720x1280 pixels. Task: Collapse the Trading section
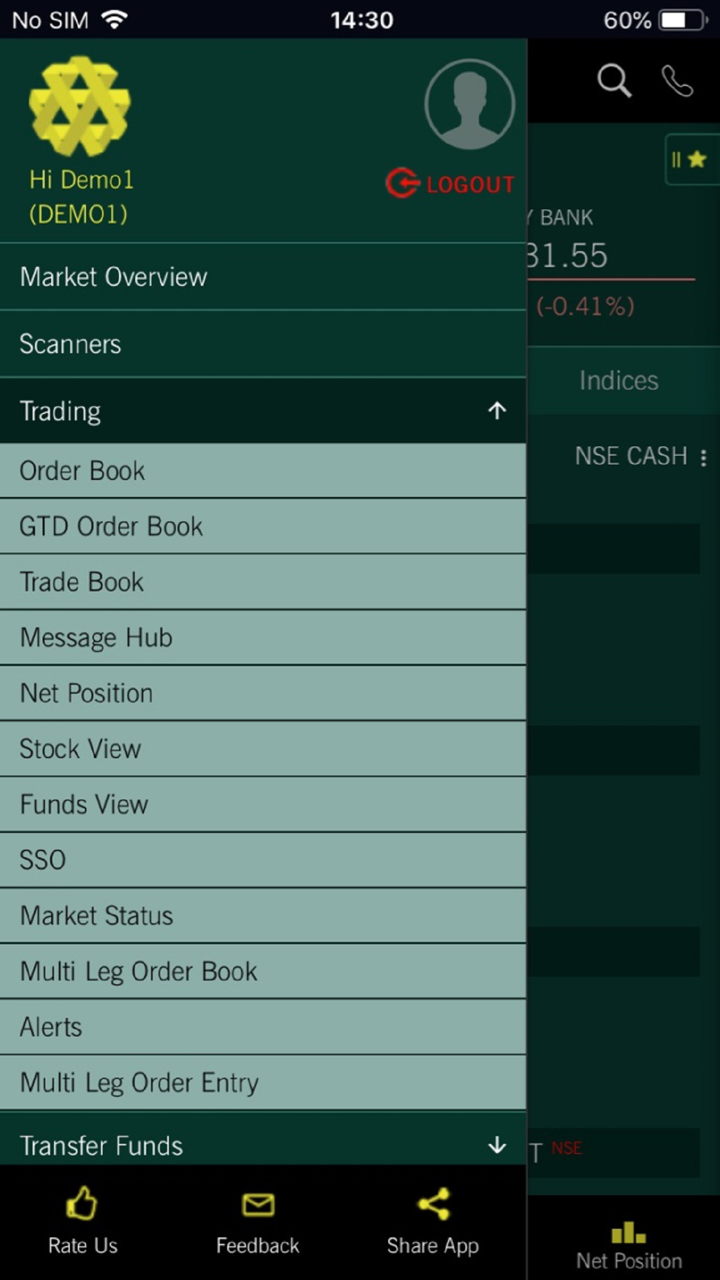click(x=497, y=410)
